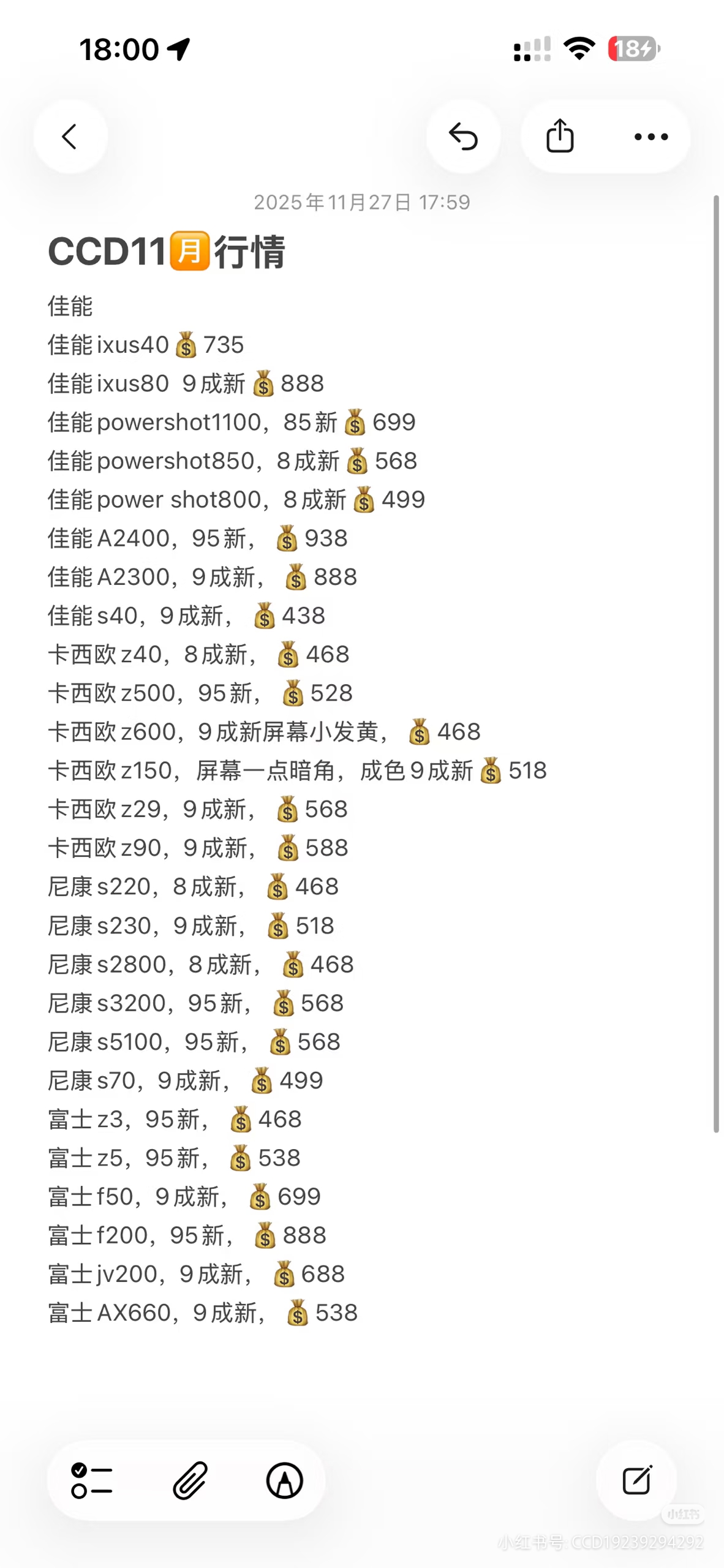The image size is (724, 1568).
Task: Undo the last edit
Action: [463, 137]
